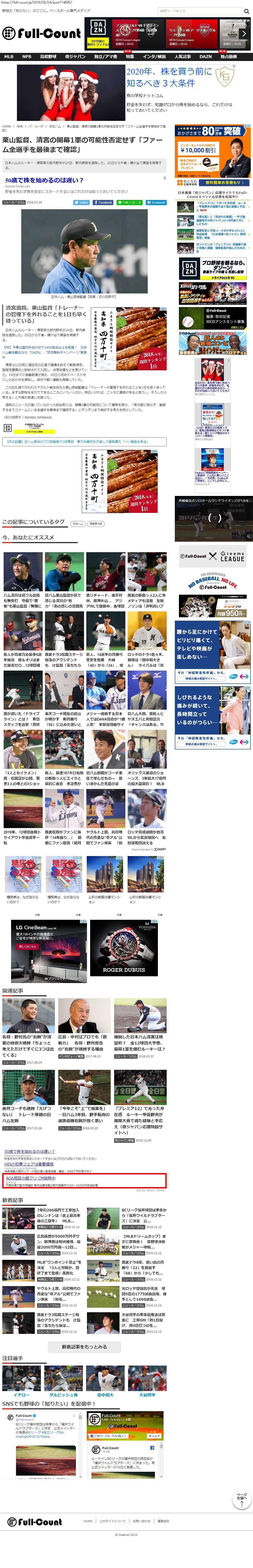253x1568 pixels.
Task: Open the このサイトについて footer link
Action: [112, 1521]
